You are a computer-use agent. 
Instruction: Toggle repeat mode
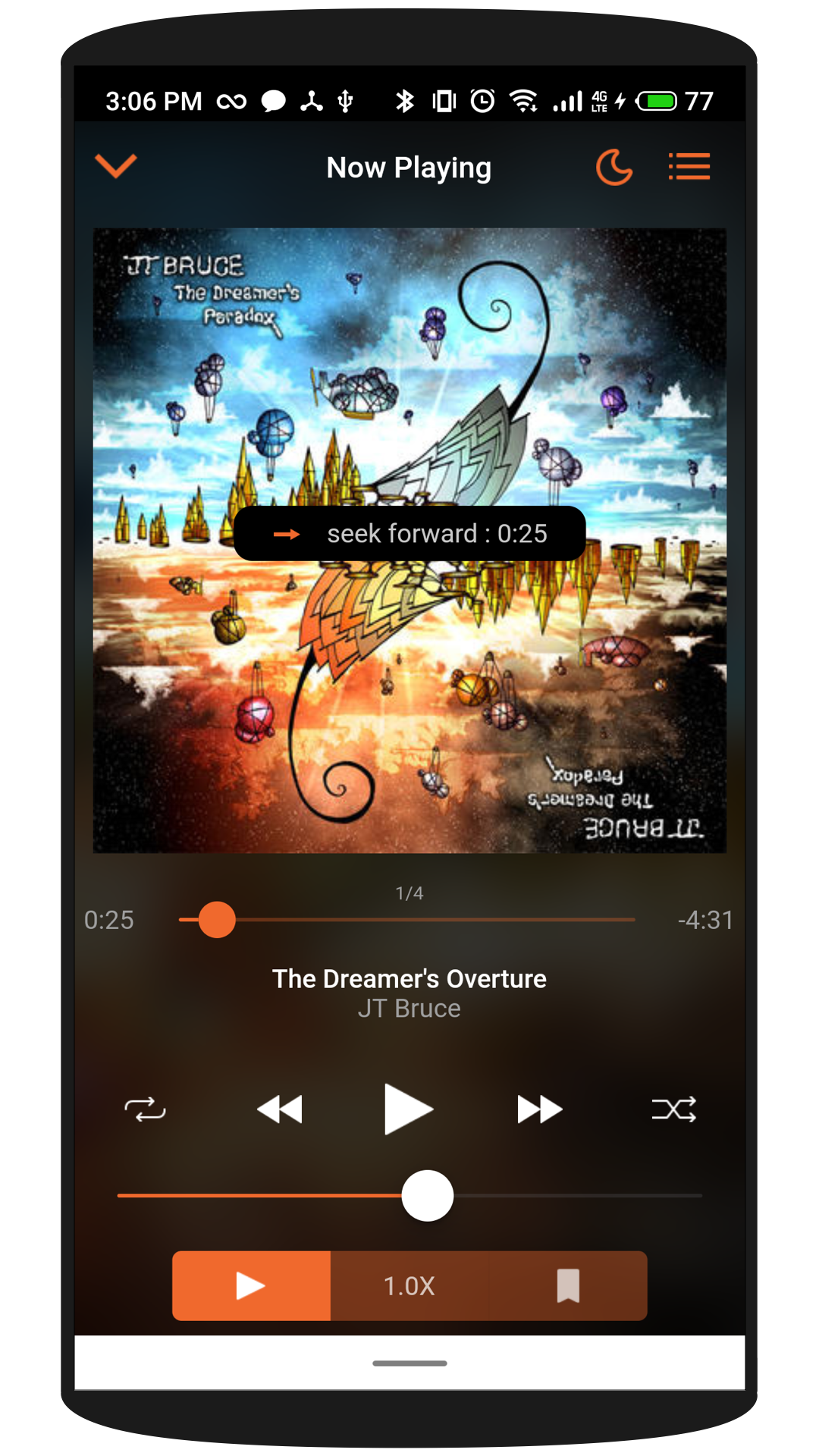pos(145,1109)
